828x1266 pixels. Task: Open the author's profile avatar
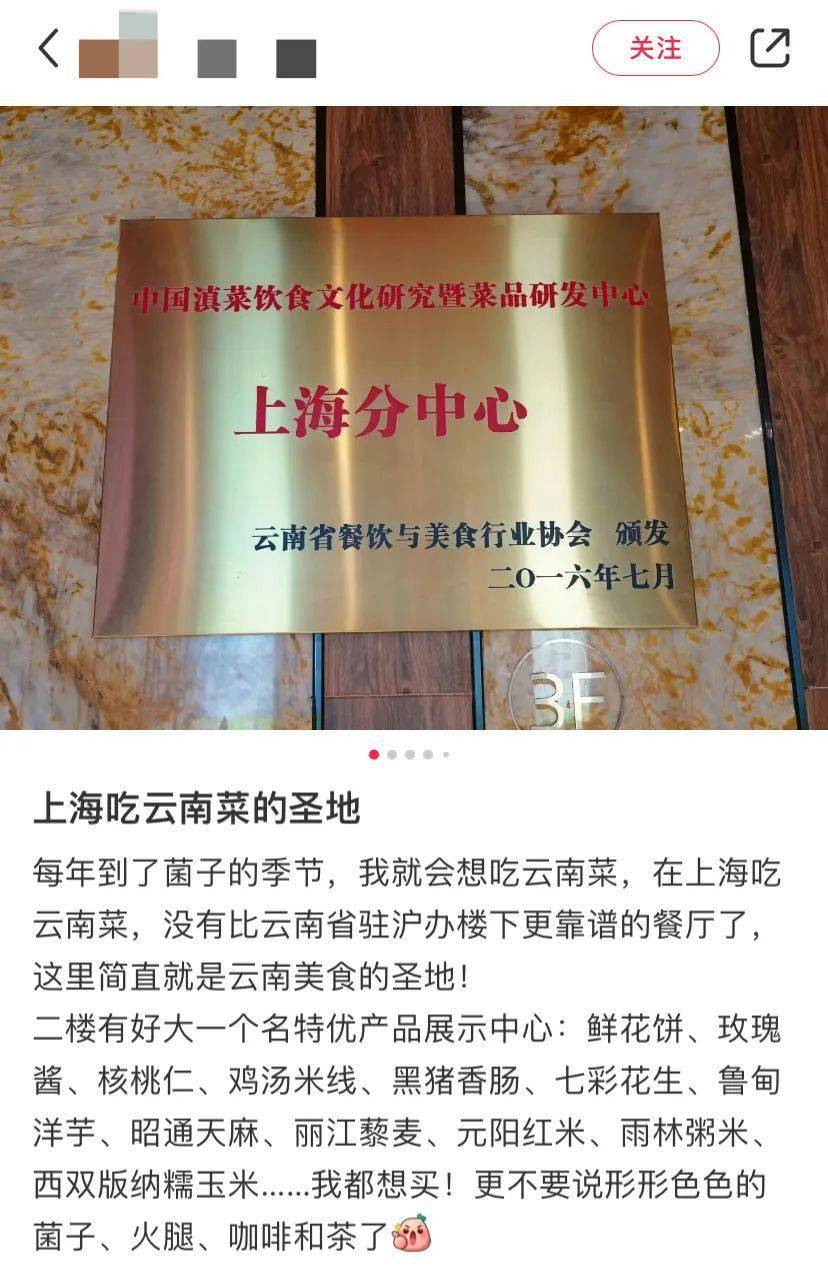(118, 48)
